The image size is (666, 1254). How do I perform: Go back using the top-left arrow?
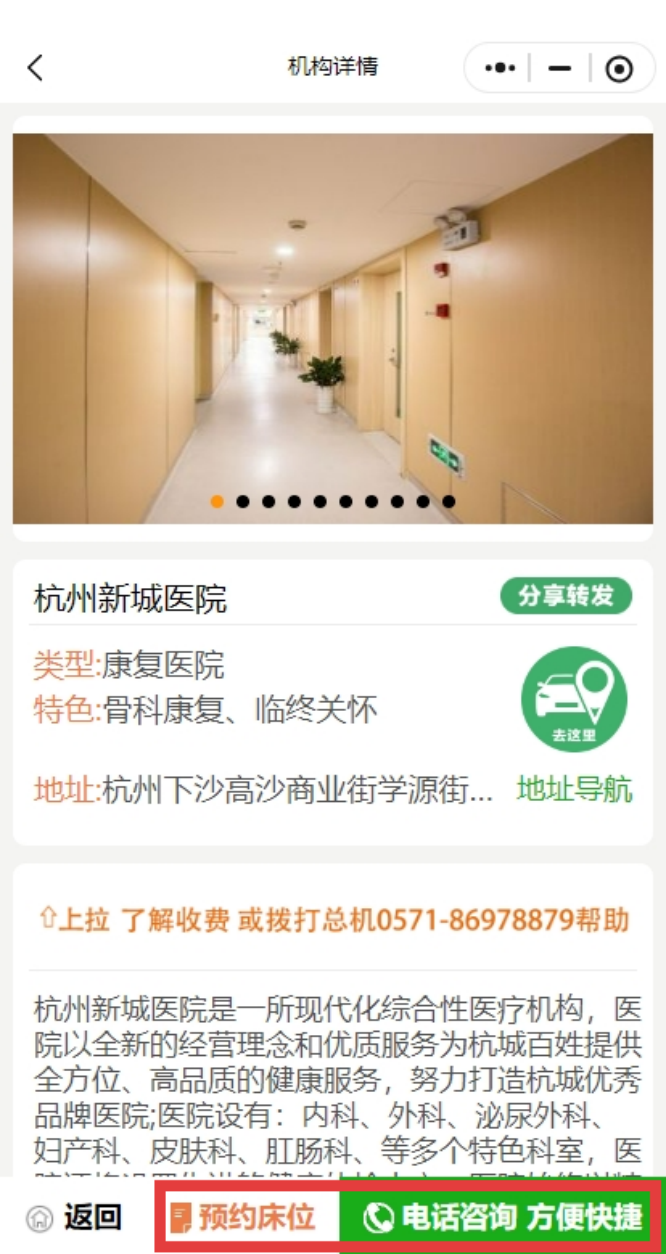[36, 68]
